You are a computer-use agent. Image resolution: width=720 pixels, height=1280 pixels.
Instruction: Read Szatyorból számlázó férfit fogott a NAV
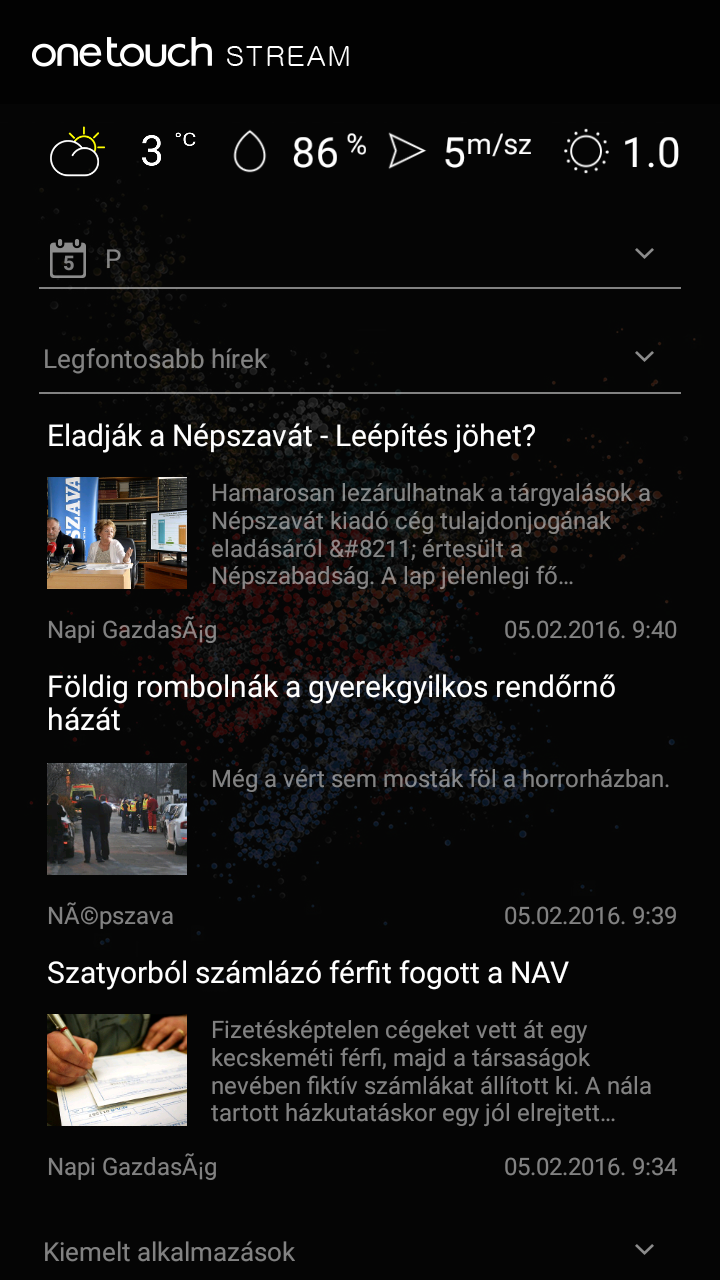tap(308, 973)
